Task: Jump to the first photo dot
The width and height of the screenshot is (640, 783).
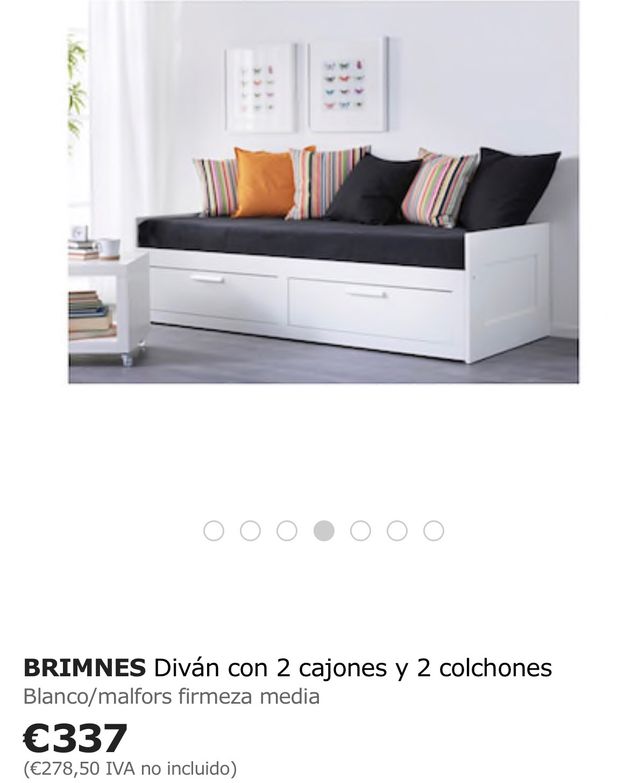Action: (214, 531)
